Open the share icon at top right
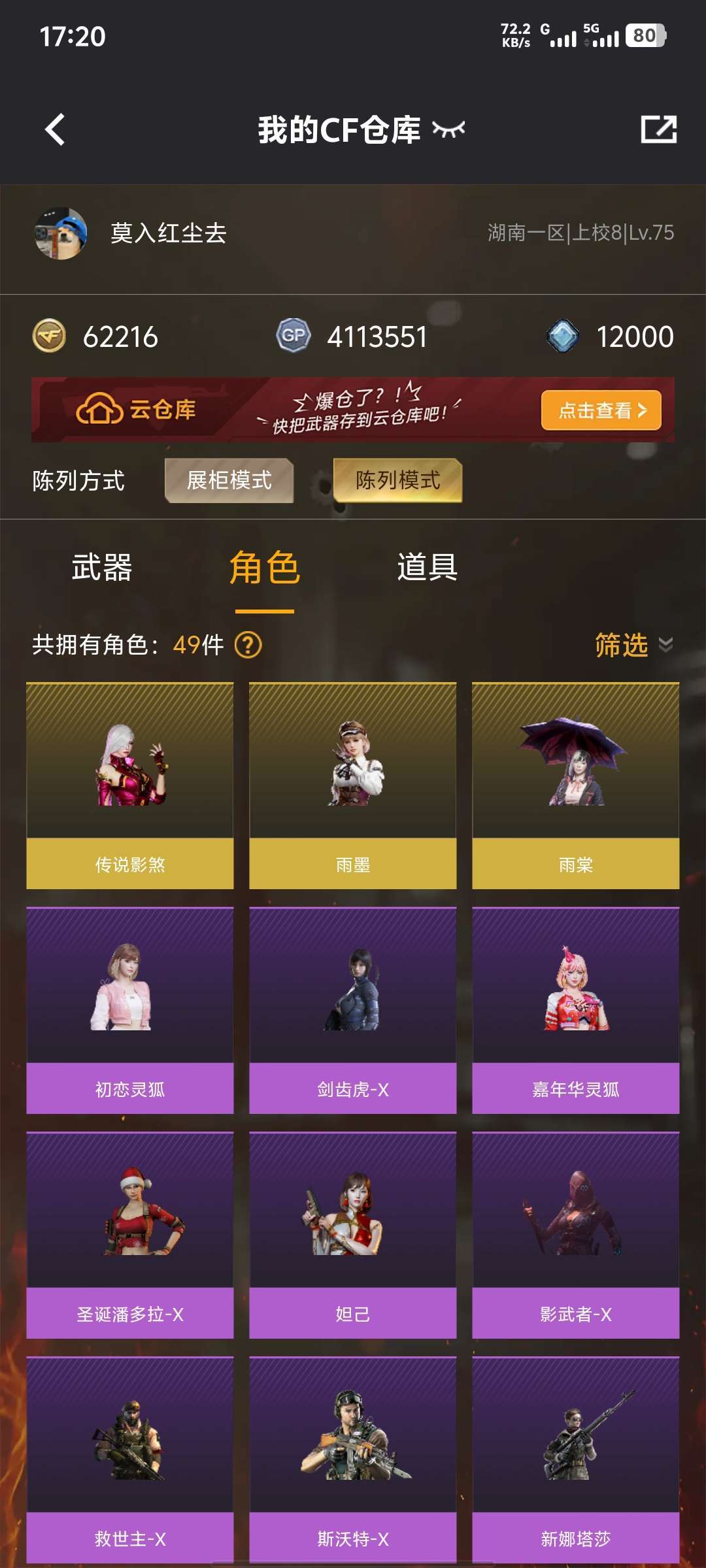706x1568 pixels. [x=658, y=129]
